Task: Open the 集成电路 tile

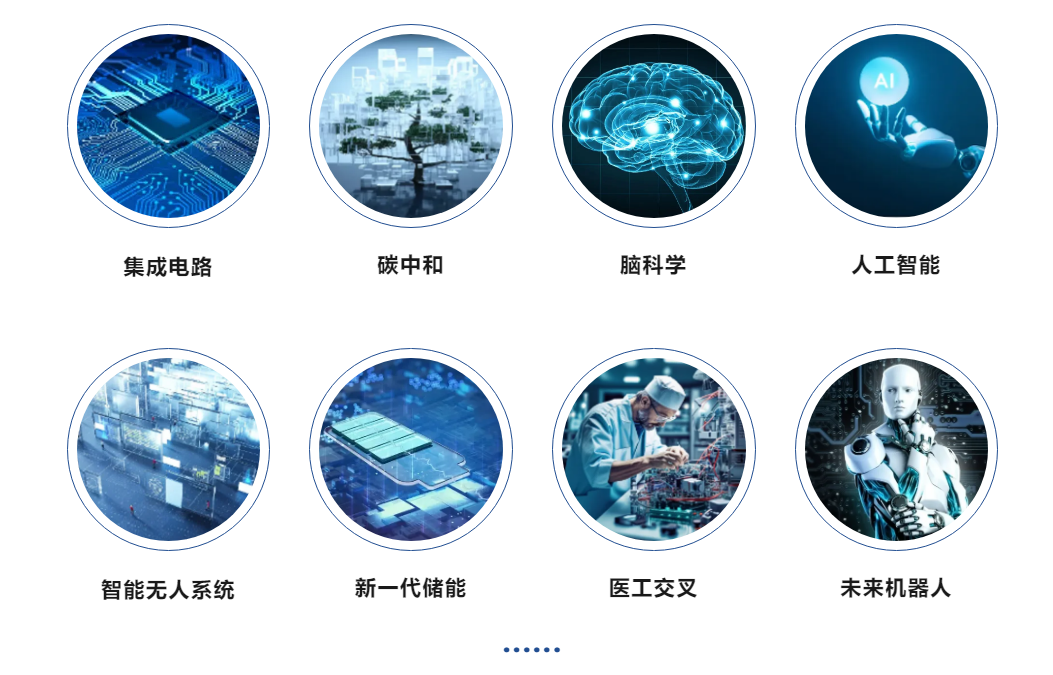Action: click(x=169, y=126)
